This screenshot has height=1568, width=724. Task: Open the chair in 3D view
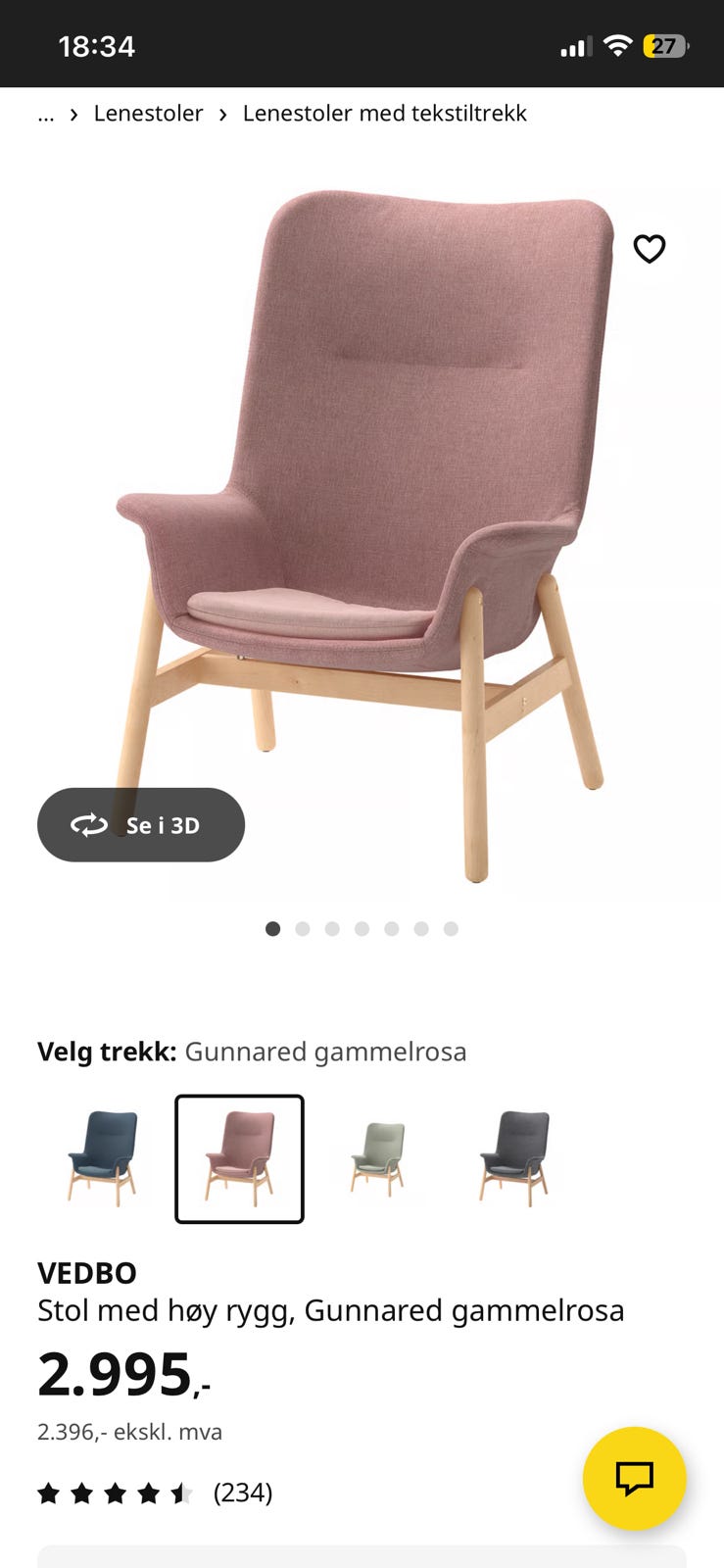tap(140, 825)
